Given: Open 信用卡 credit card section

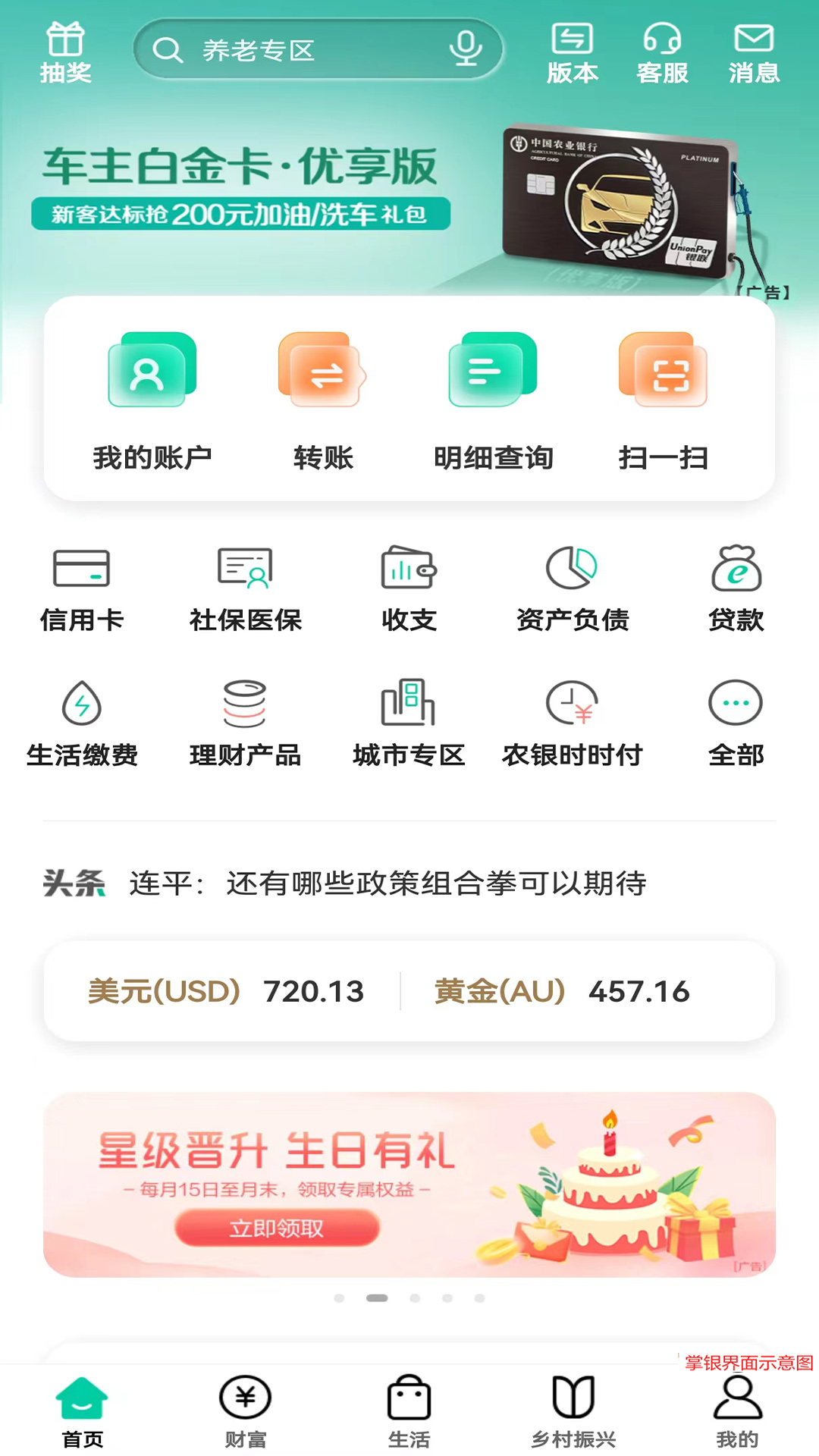Looking at the screenshot, I should pyautogui.click(x=82, y=589).
